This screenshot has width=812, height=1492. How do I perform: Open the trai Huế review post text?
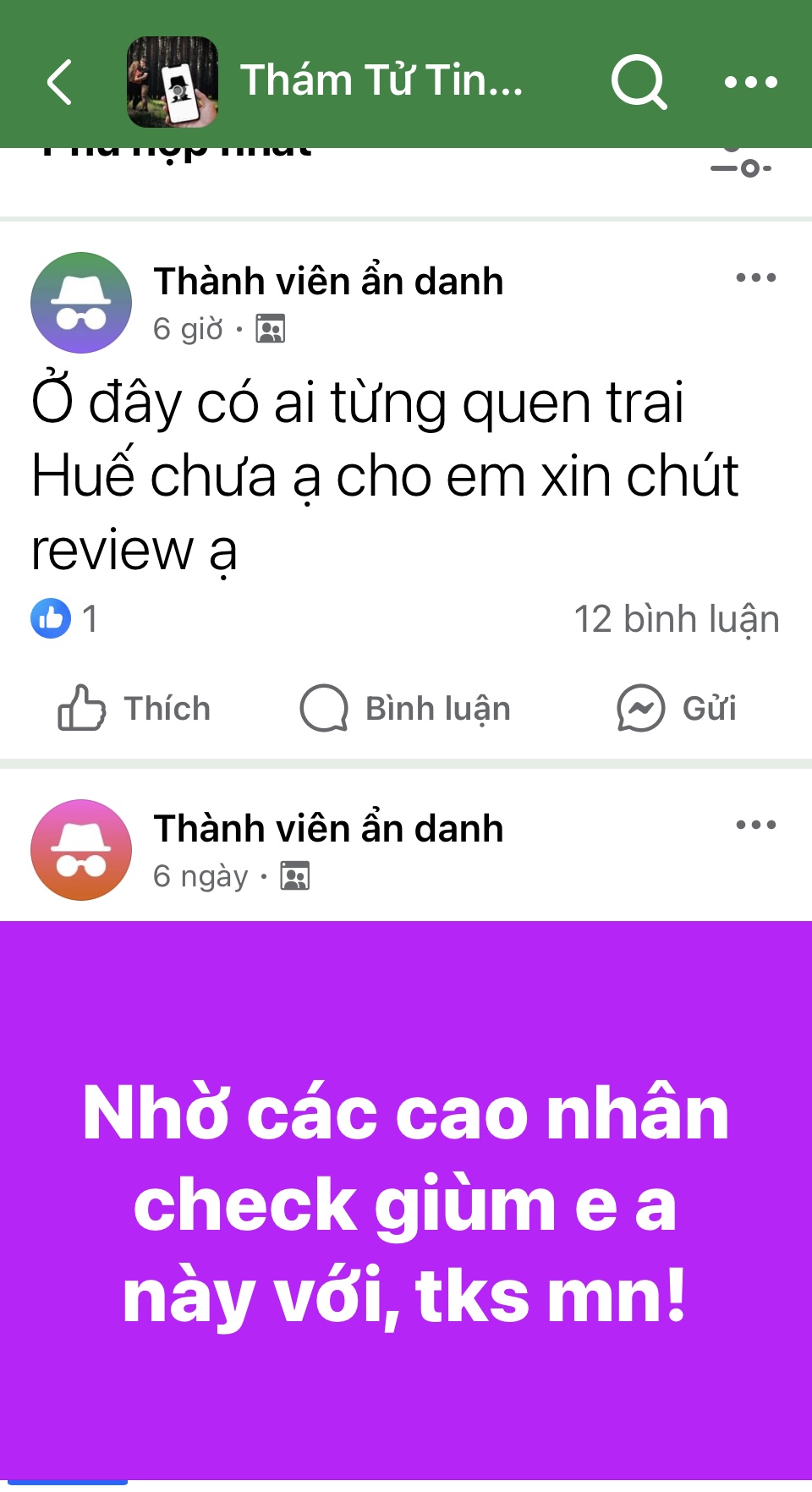point(385,476)
